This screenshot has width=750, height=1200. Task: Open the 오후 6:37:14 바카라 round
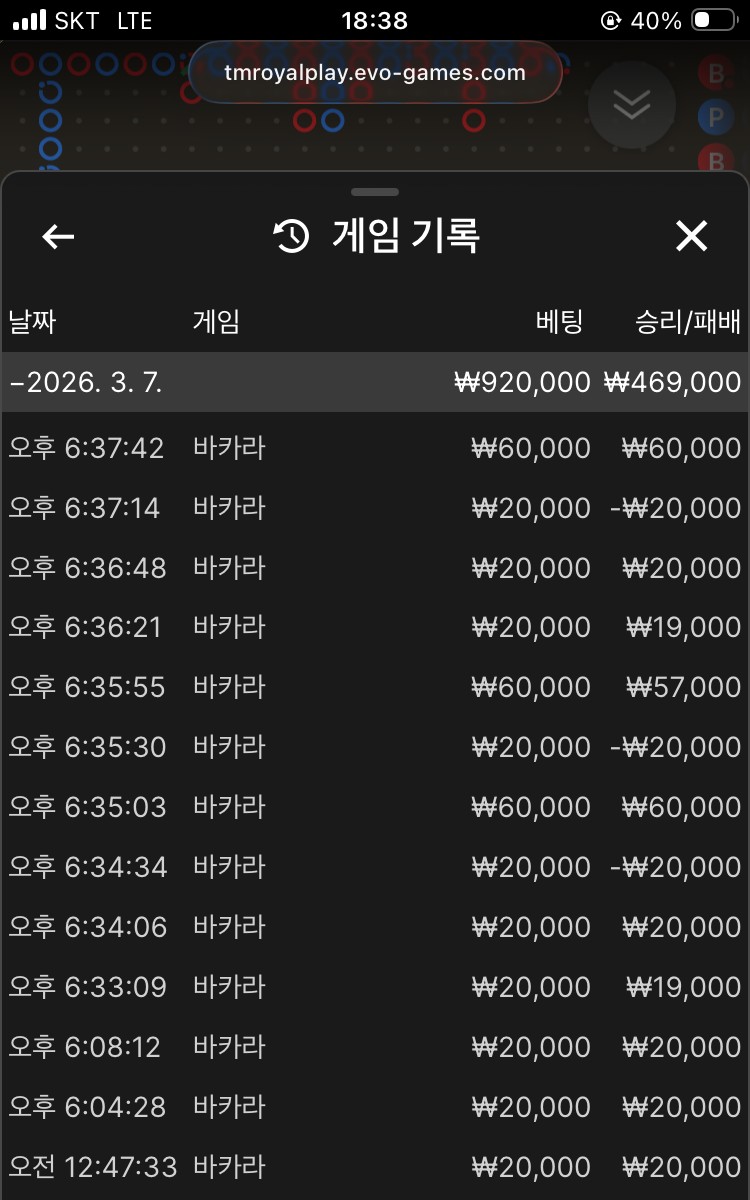375,508
